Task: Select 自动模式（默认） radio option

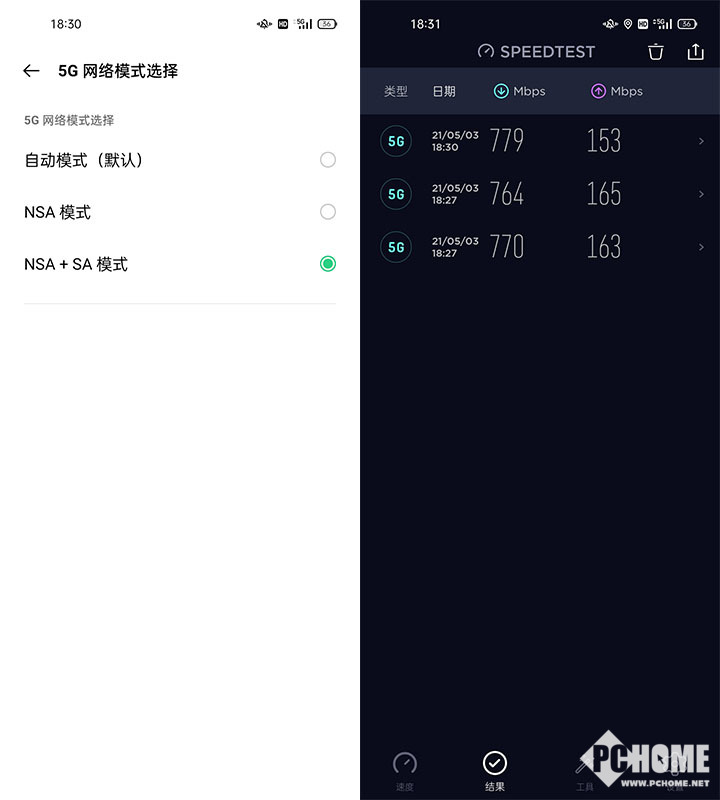Action: click(x=327, y=160)
